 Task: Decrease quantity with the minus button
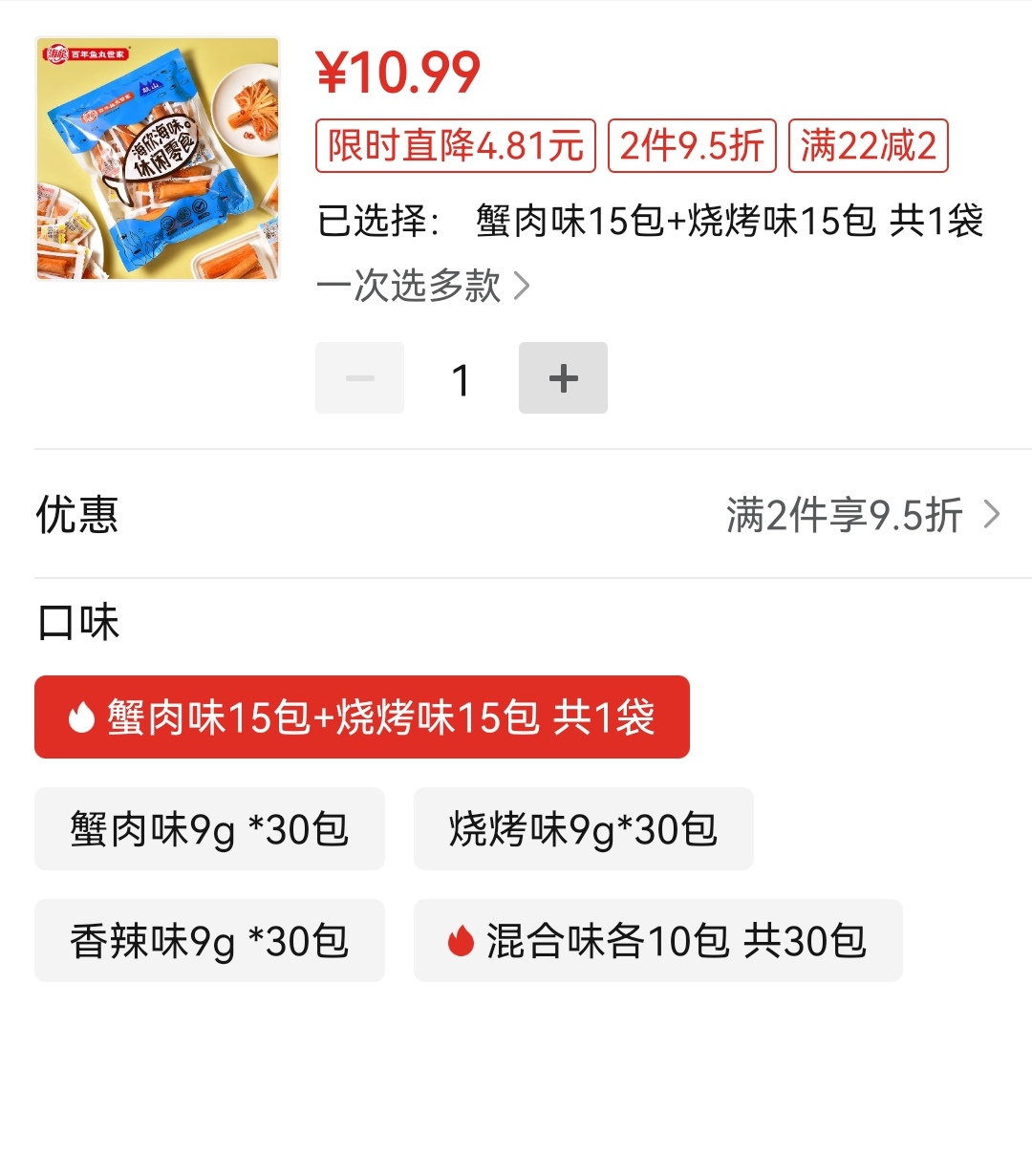click(x=359, y=378)
